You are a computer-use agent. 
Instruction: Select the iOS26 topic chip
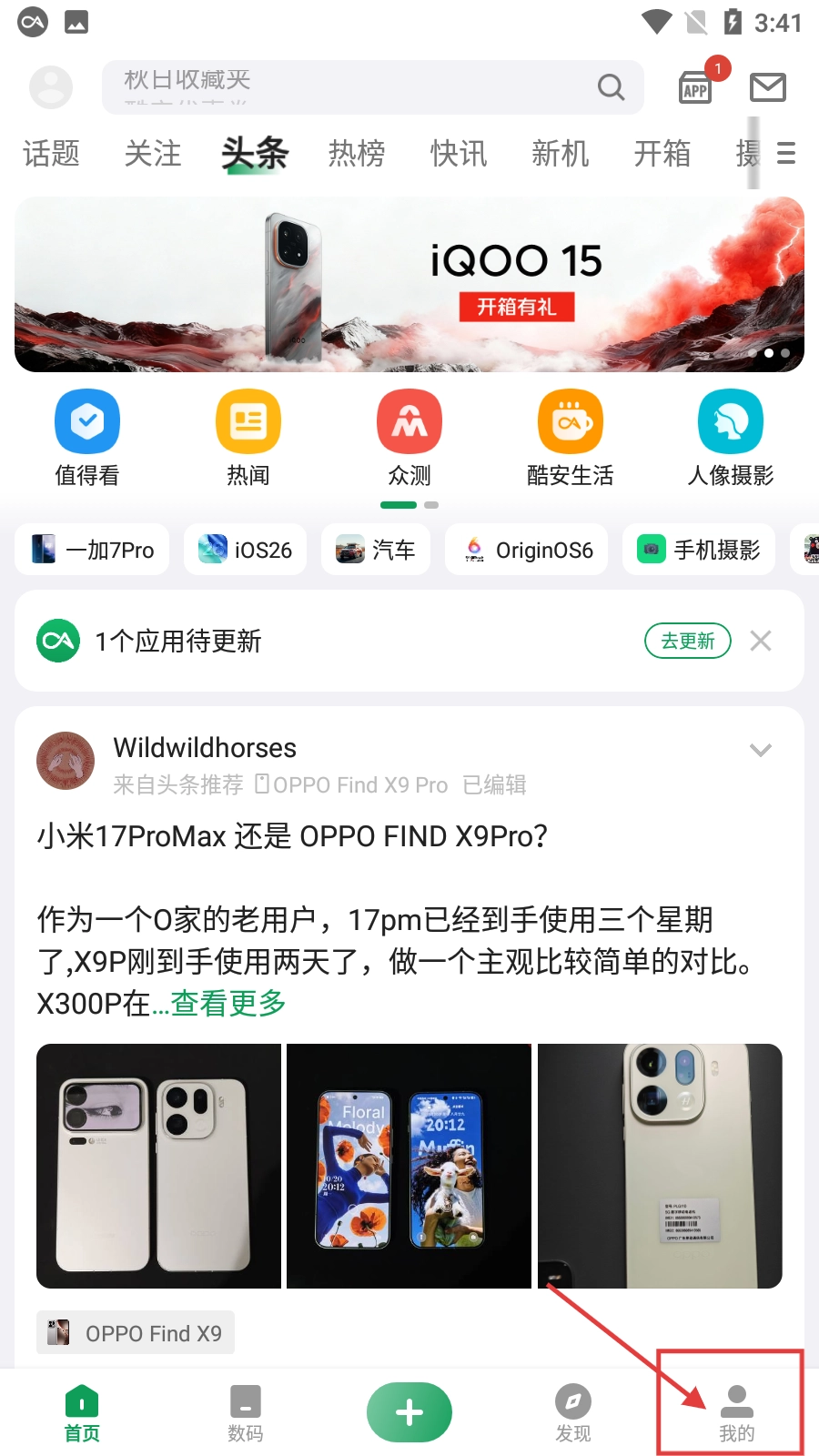coord(246,550)
